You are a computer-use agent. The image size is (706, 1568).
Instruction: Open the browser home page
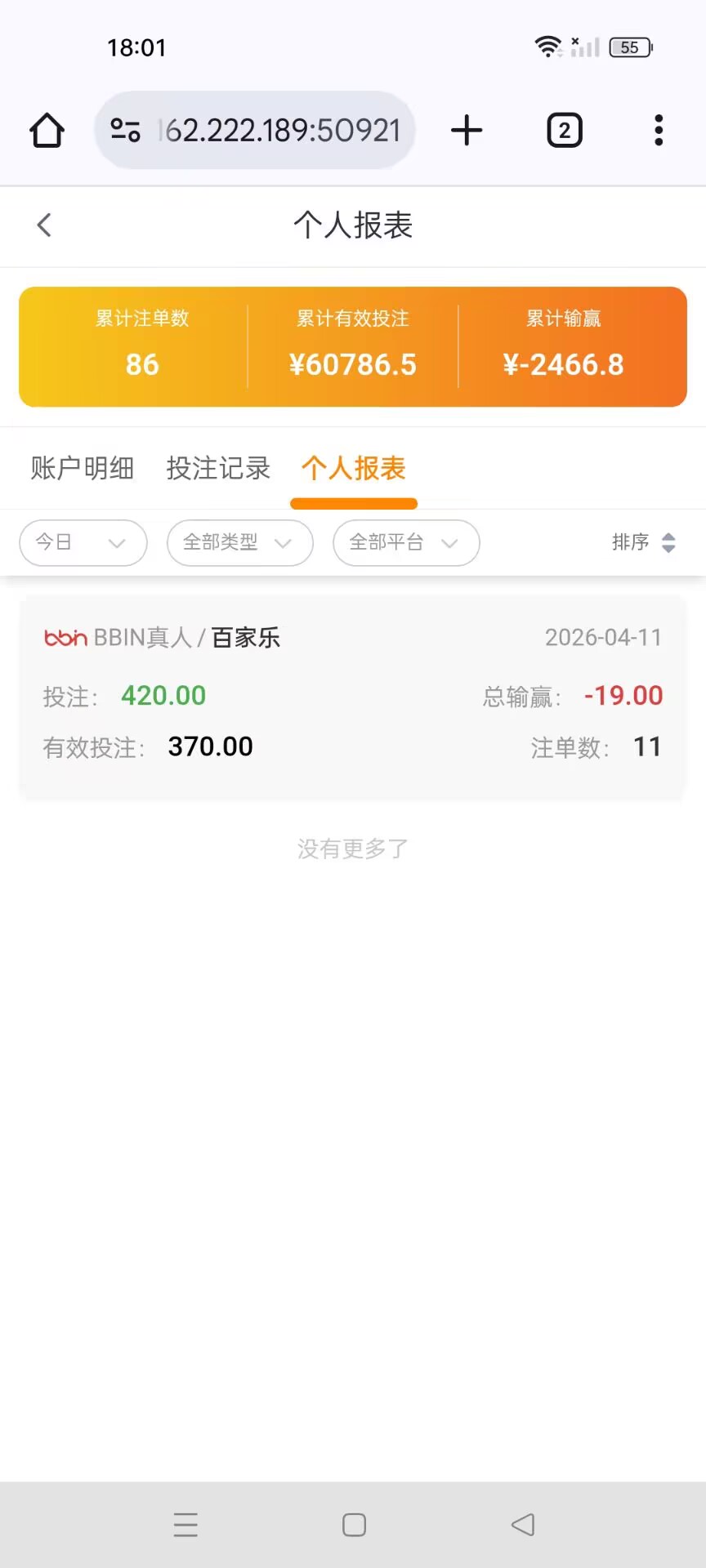[x=47, y=131]
